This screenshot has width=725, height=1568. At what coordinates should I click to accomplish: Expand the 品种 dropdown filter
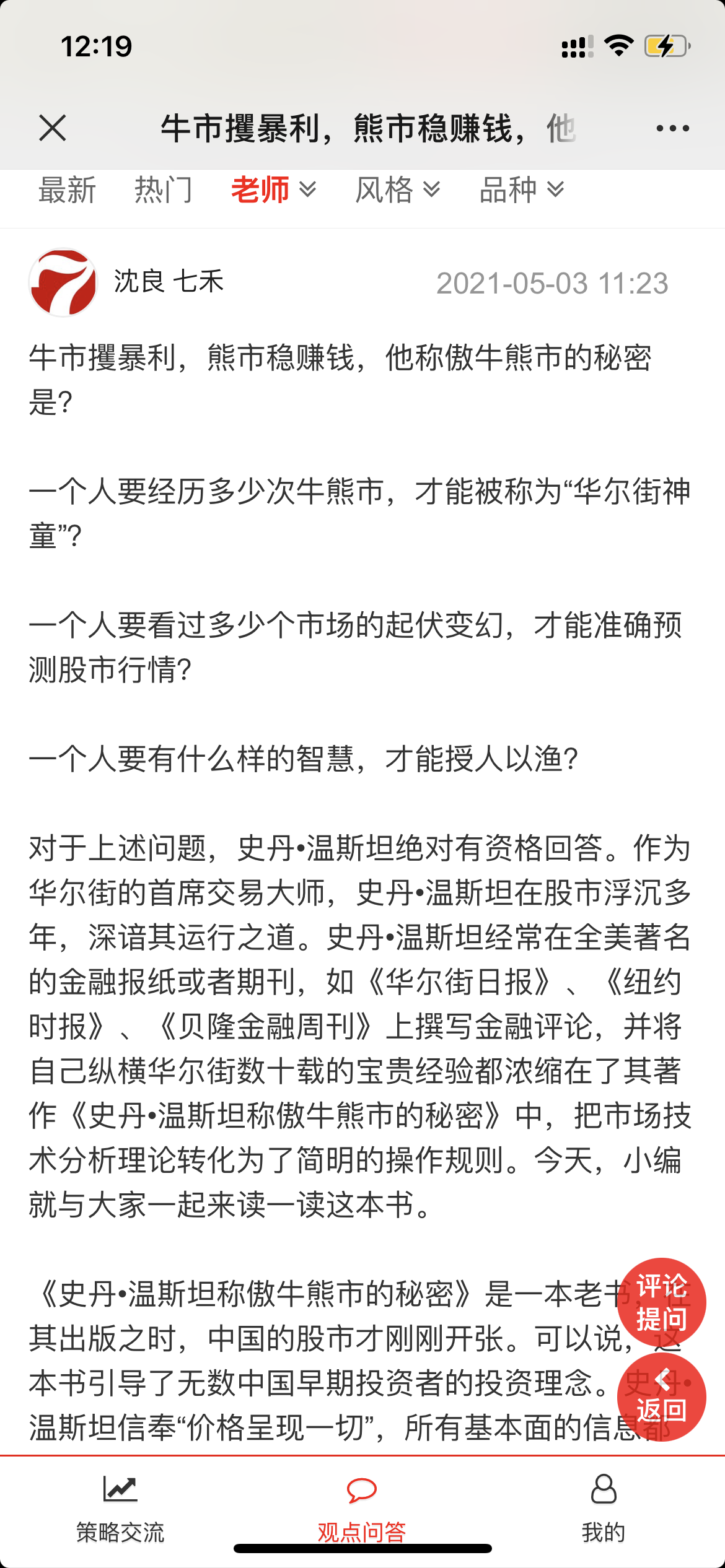coord(522,189)
